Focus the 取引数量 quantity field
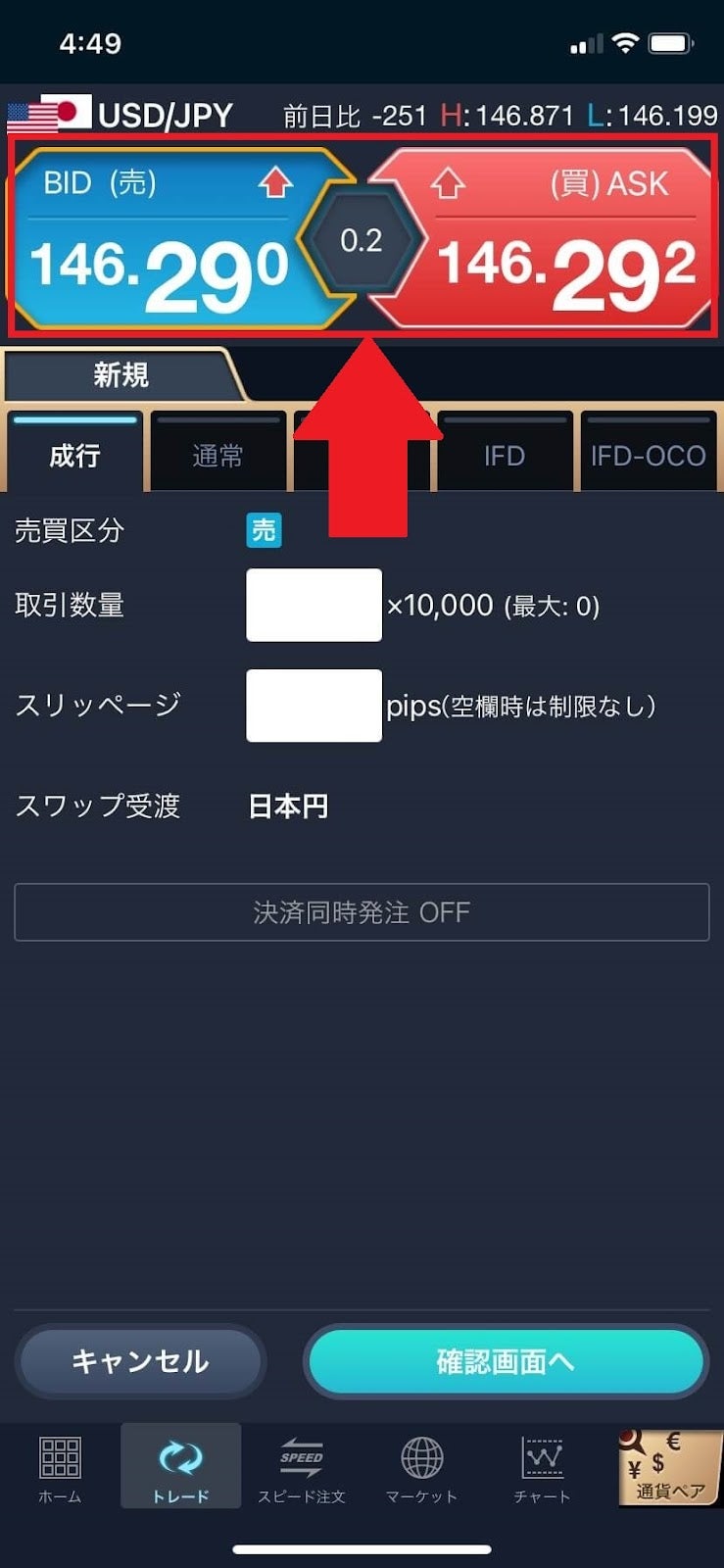 pyautogui.click(x=314, y=605)
